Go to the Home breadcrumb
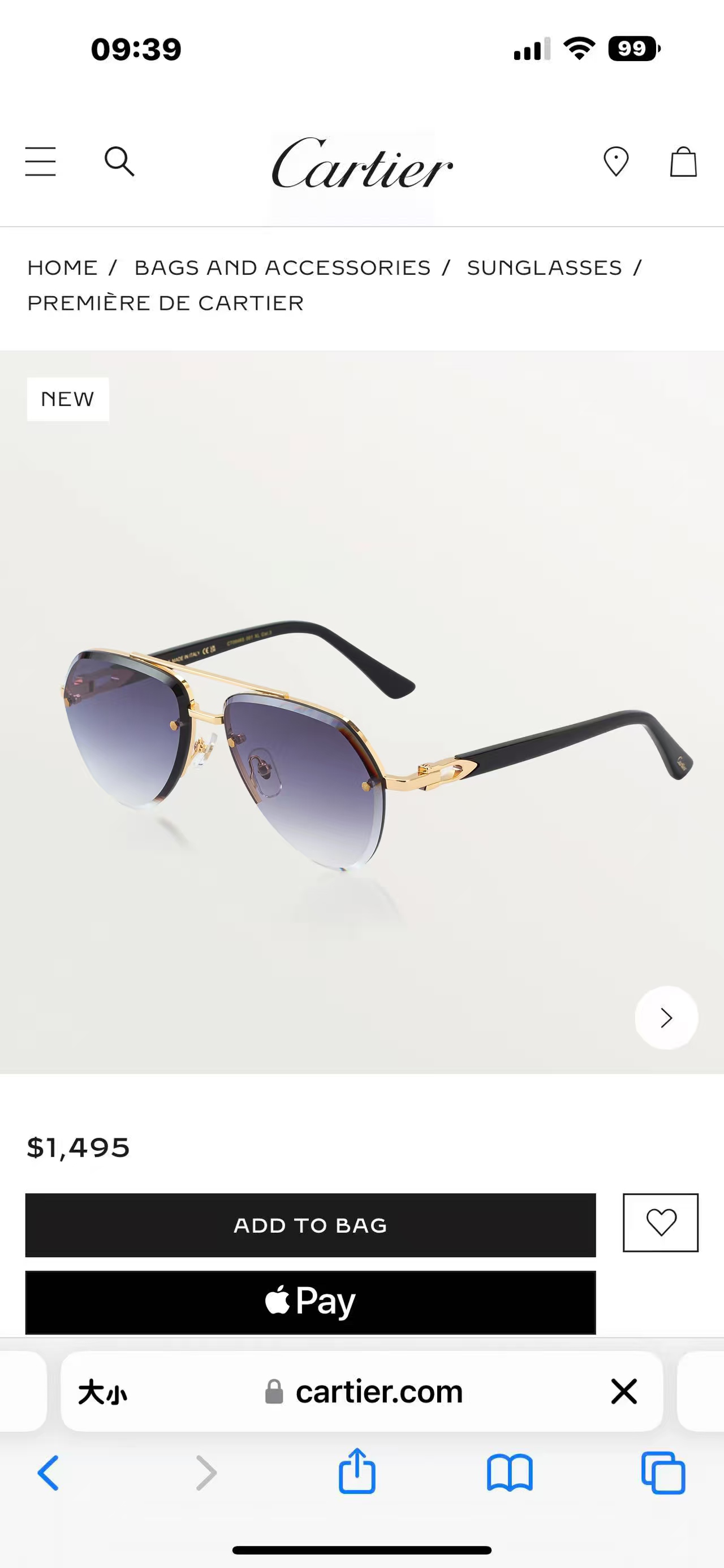This screenshot has height=1568, width=724. click(62, 267)
